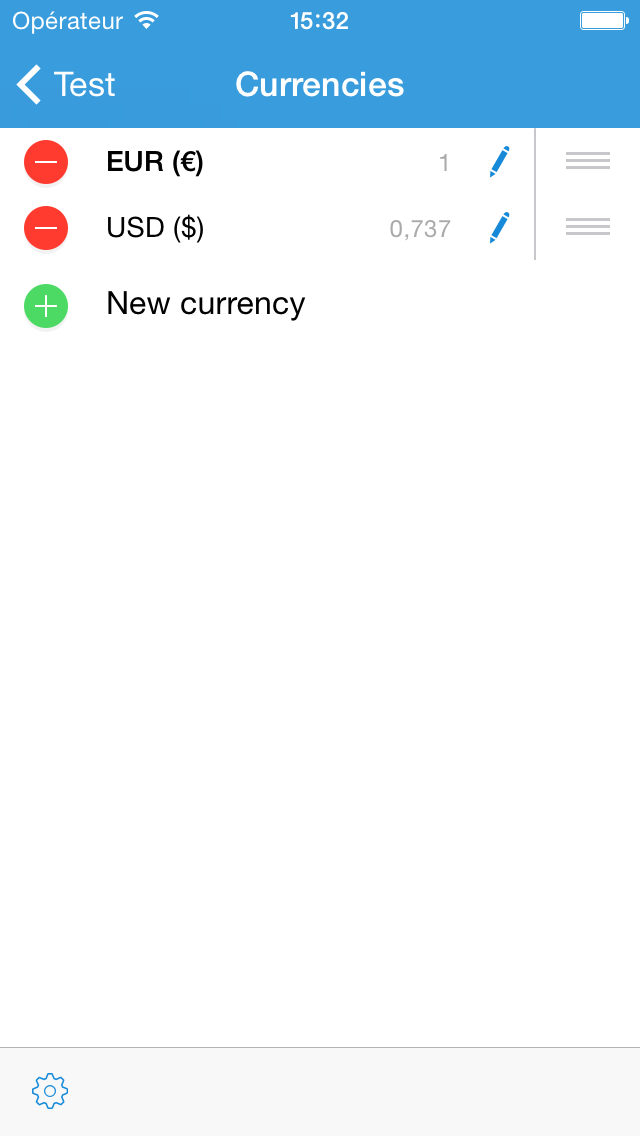This screenshot has width=640, height=1136.
Task: Edit the EUR currency with the pencil
Action: coord(499,162)
